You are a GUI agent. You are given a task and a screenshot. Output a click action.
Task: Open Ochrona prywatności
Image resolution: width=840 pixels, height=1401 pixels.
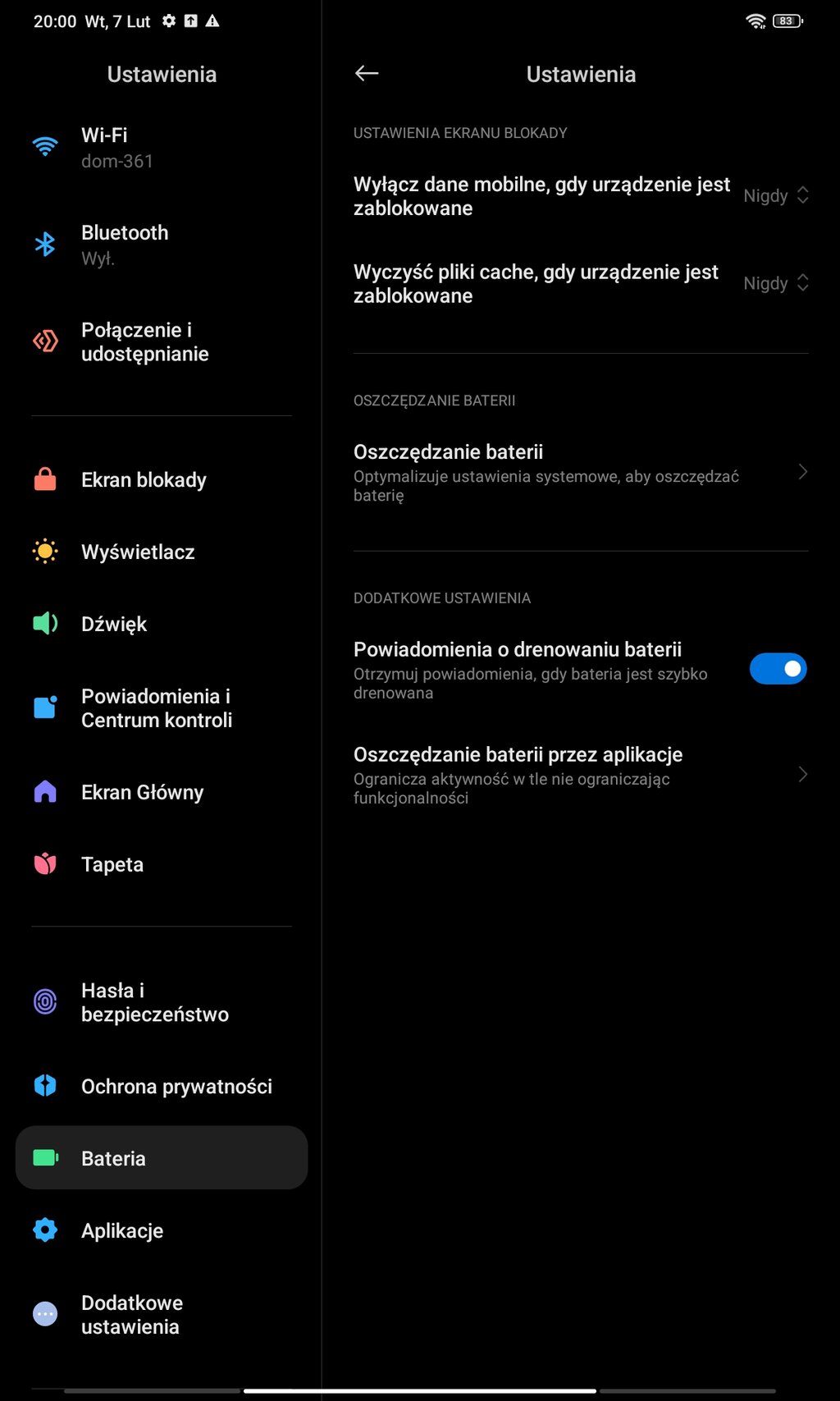click(162, 1086)
